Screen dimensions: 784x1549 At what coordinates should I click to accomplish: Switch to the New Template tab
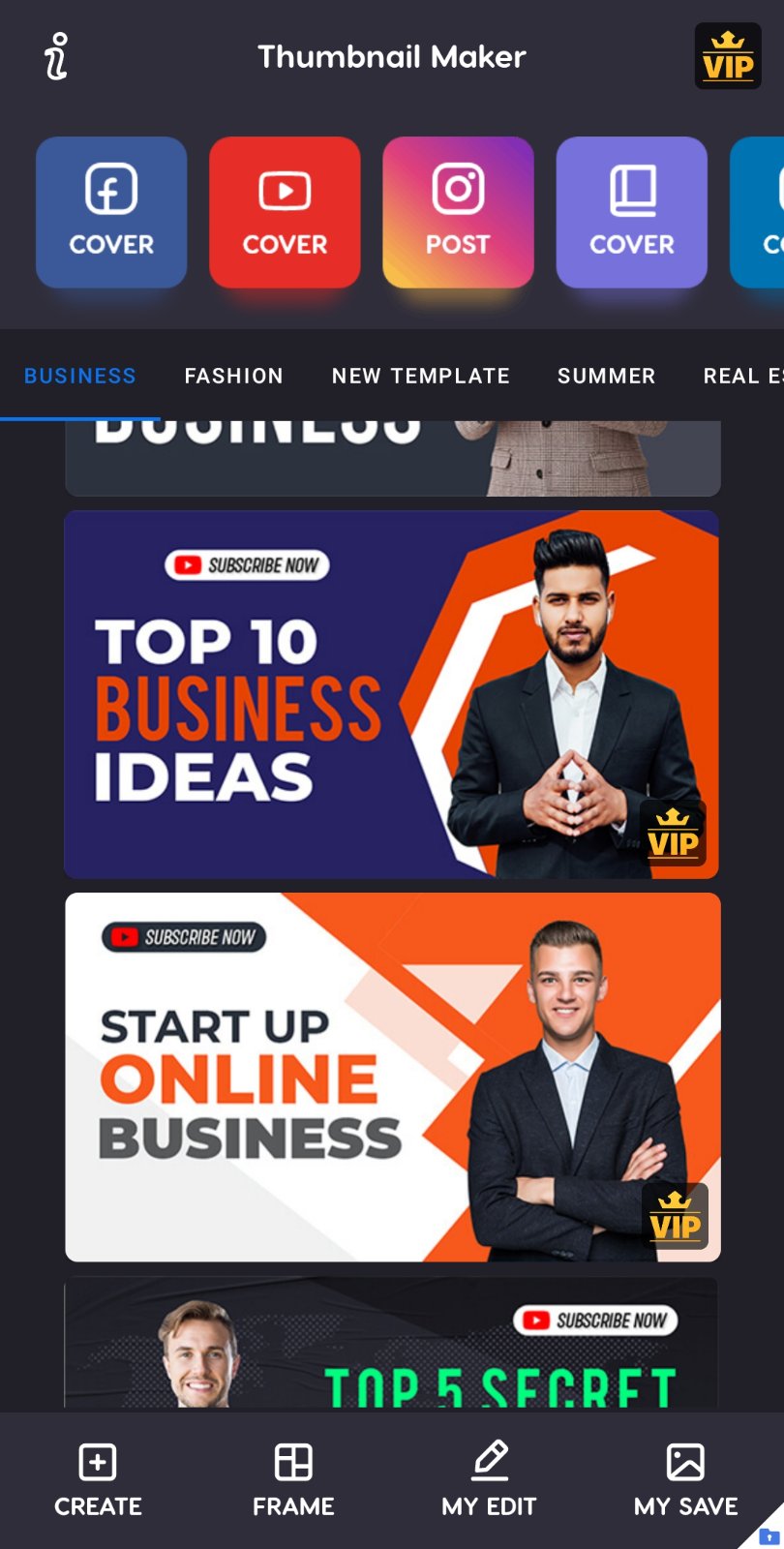(x=421, y=376)
